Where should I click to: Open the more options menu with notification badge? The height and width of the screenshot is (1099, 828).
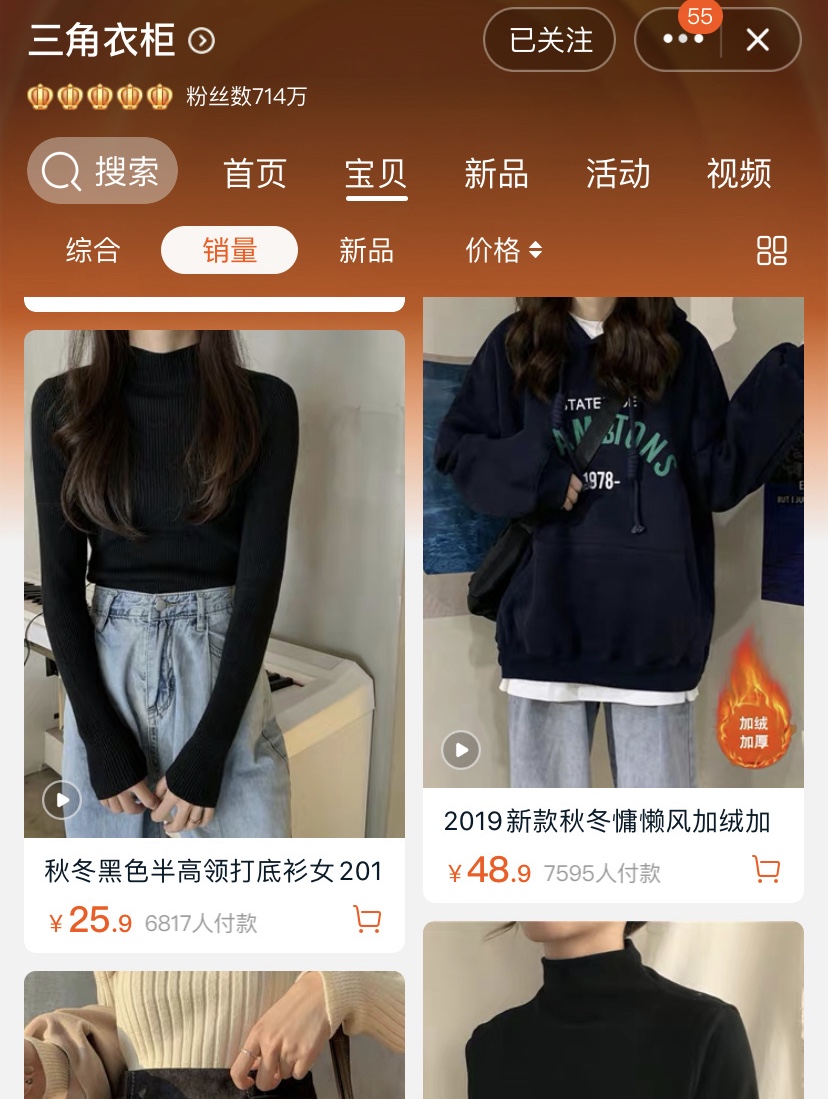tap(681, 40)
